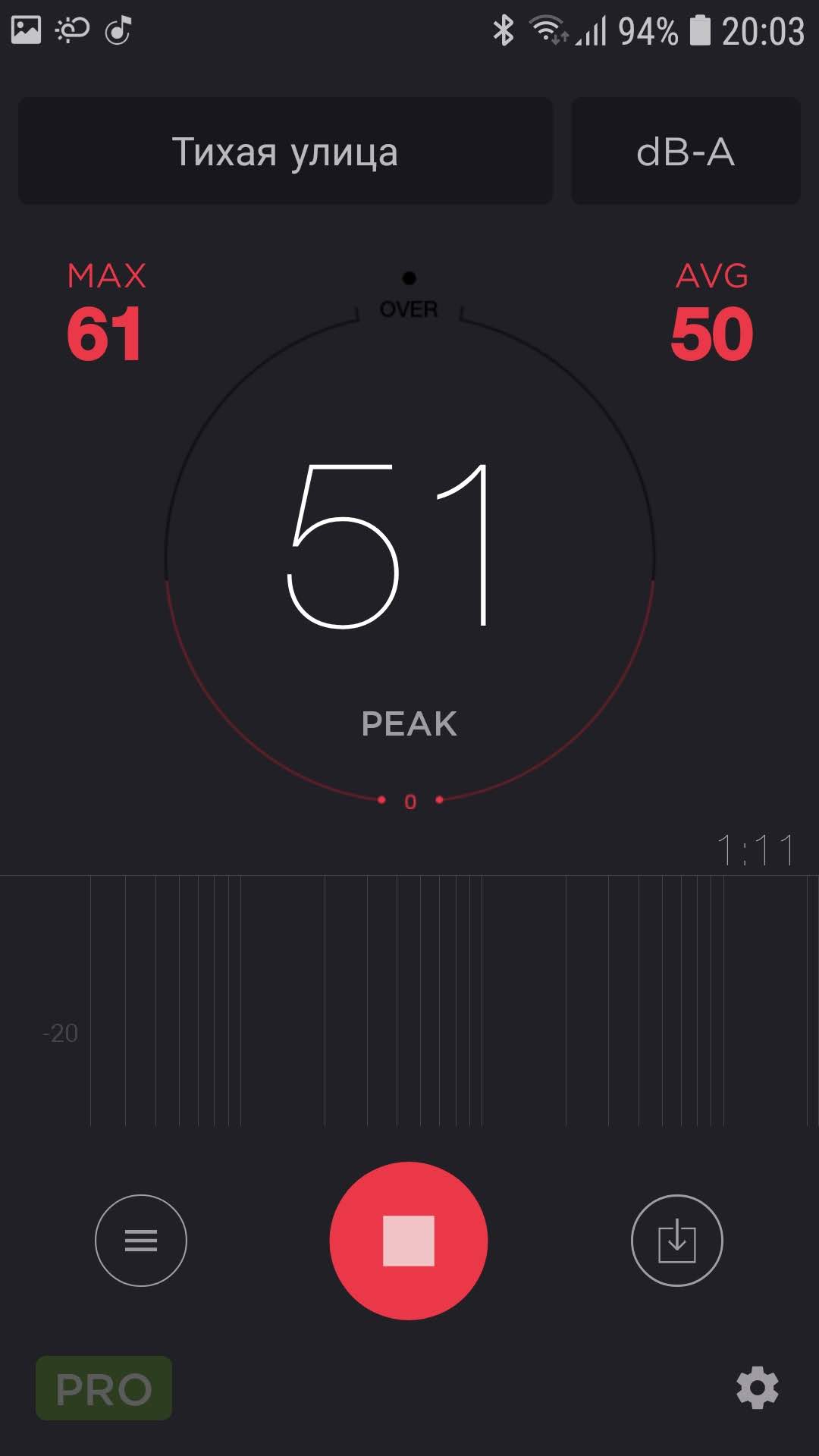Open the recordings list menu
Image resolution: width=819 pixels, height=1456 pixels.
click(x=141, y=1241)
